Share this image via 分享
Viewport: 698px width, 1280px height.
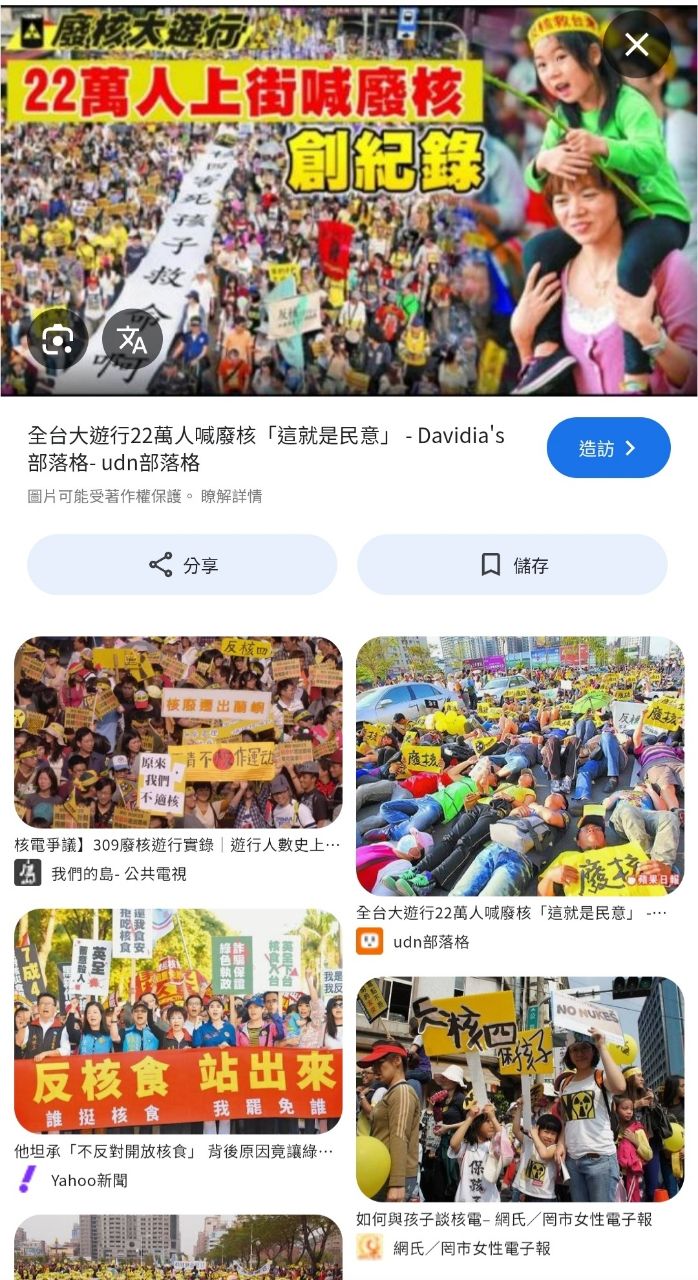182,565
